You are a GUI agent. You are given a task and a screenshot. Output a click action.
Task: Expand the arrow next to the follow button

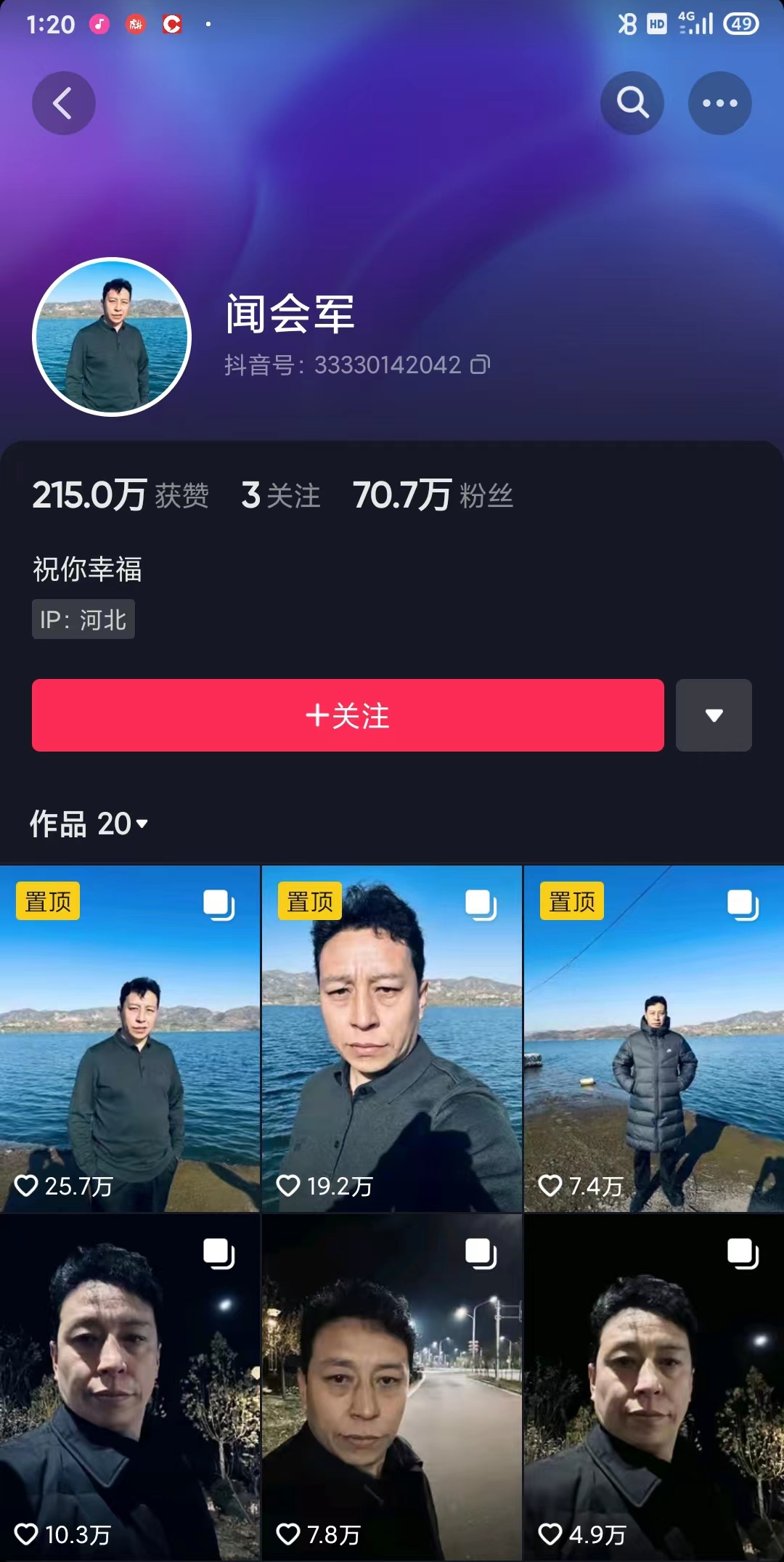point(714,715)
